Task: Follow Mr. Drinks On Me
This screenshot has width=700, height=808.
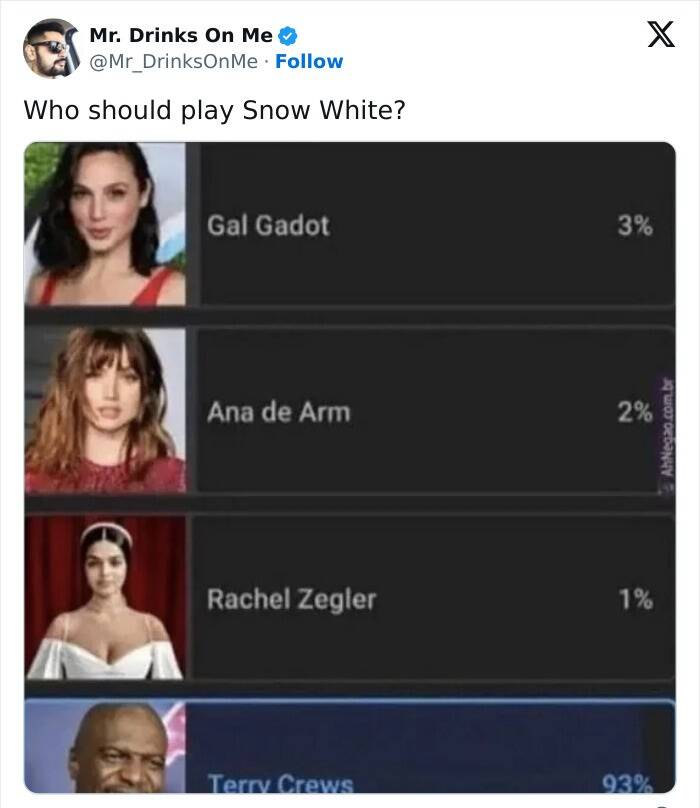Action: (x=309, y=61)
